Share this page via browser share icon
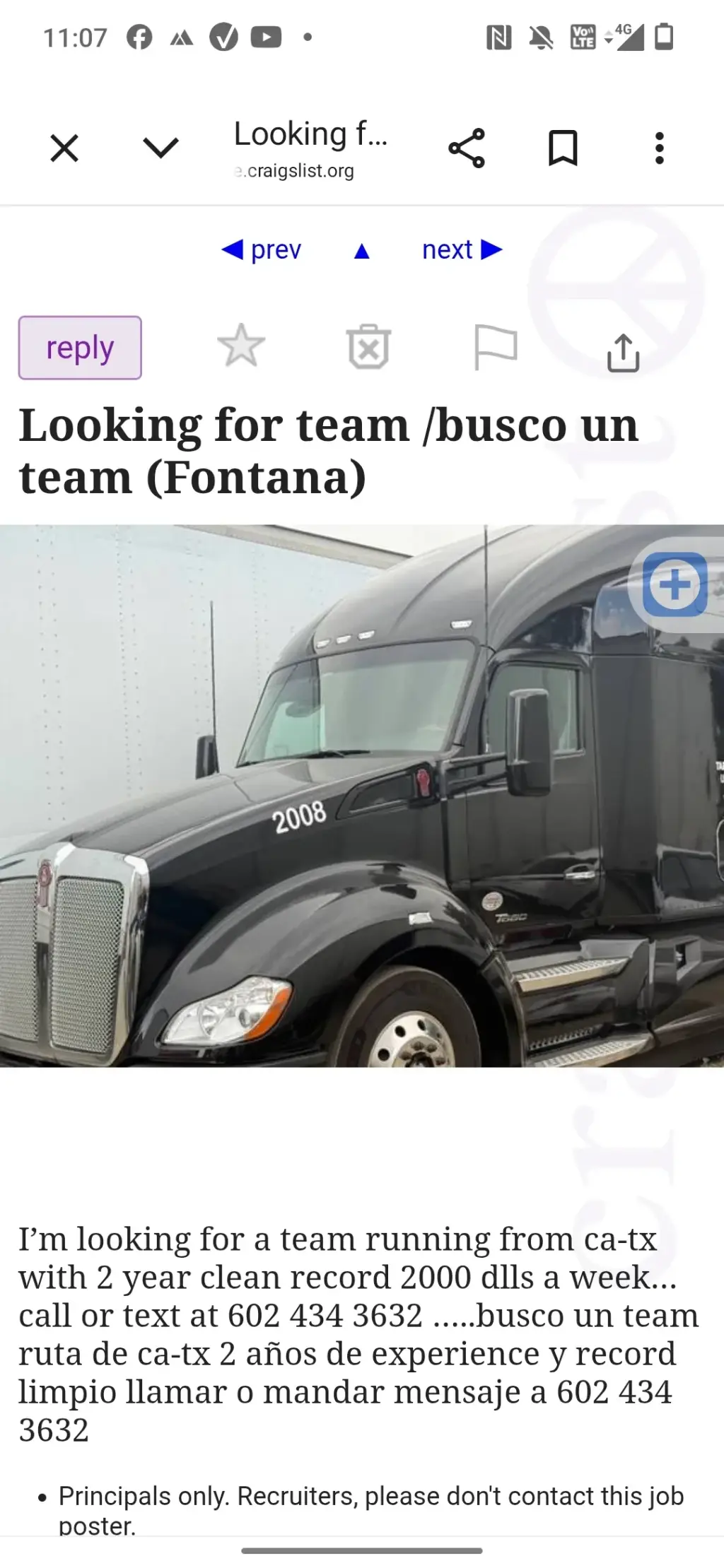Screen dimensions: 724x1568 tap(467, 148)
